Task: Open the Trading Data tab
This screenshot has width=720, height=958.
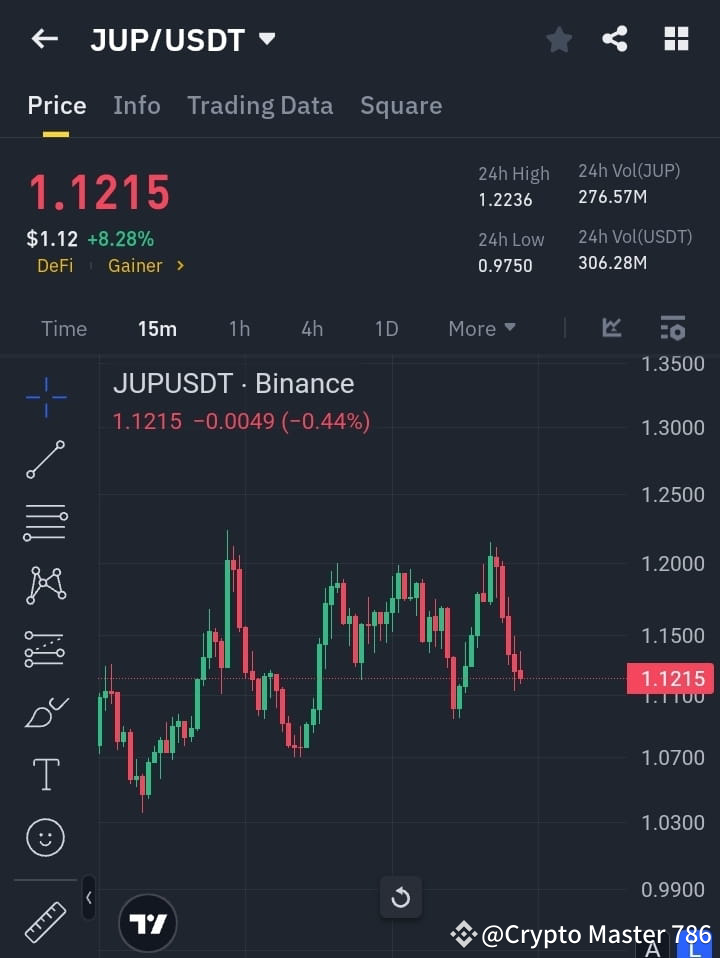Action: tap(260, 105)
